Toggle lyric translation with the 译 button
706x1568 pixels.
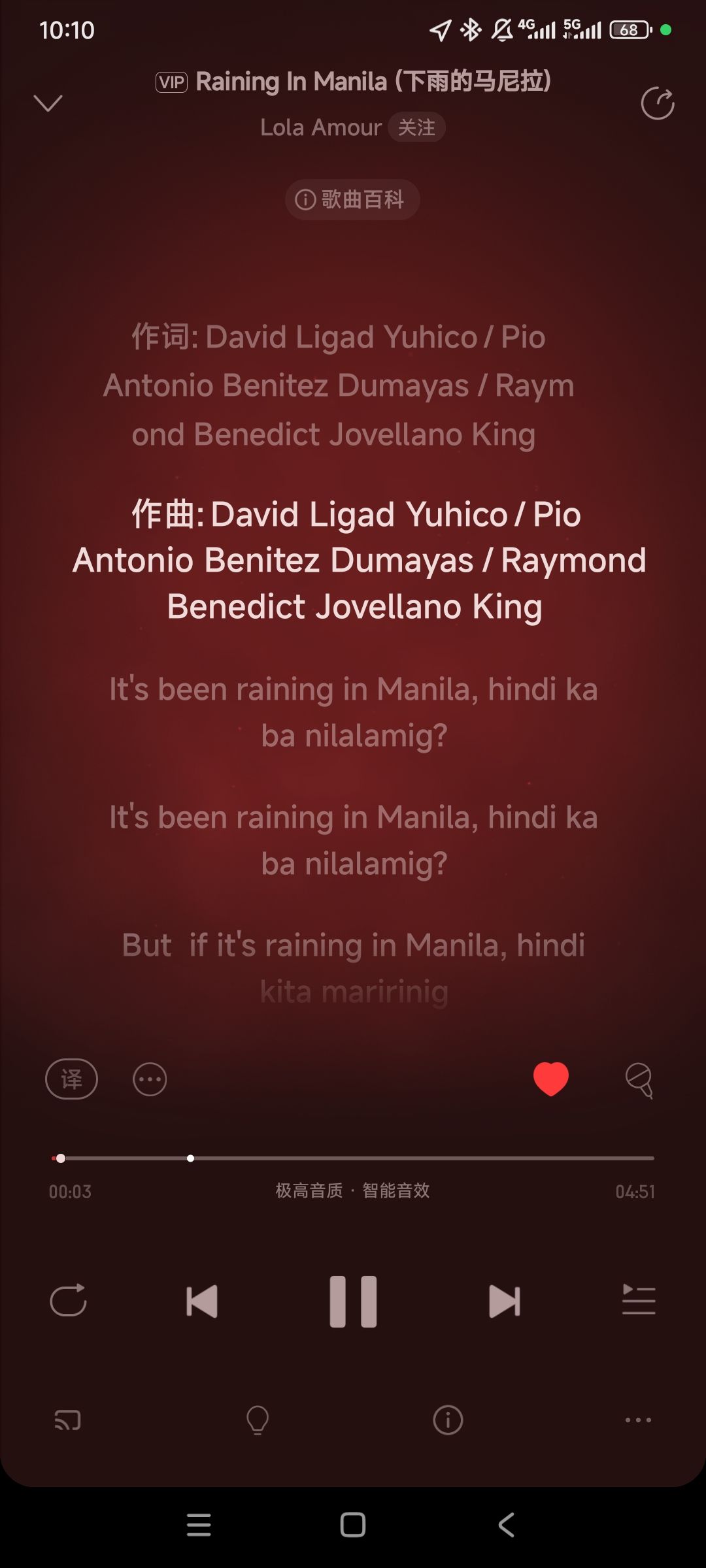(71, 1079)
